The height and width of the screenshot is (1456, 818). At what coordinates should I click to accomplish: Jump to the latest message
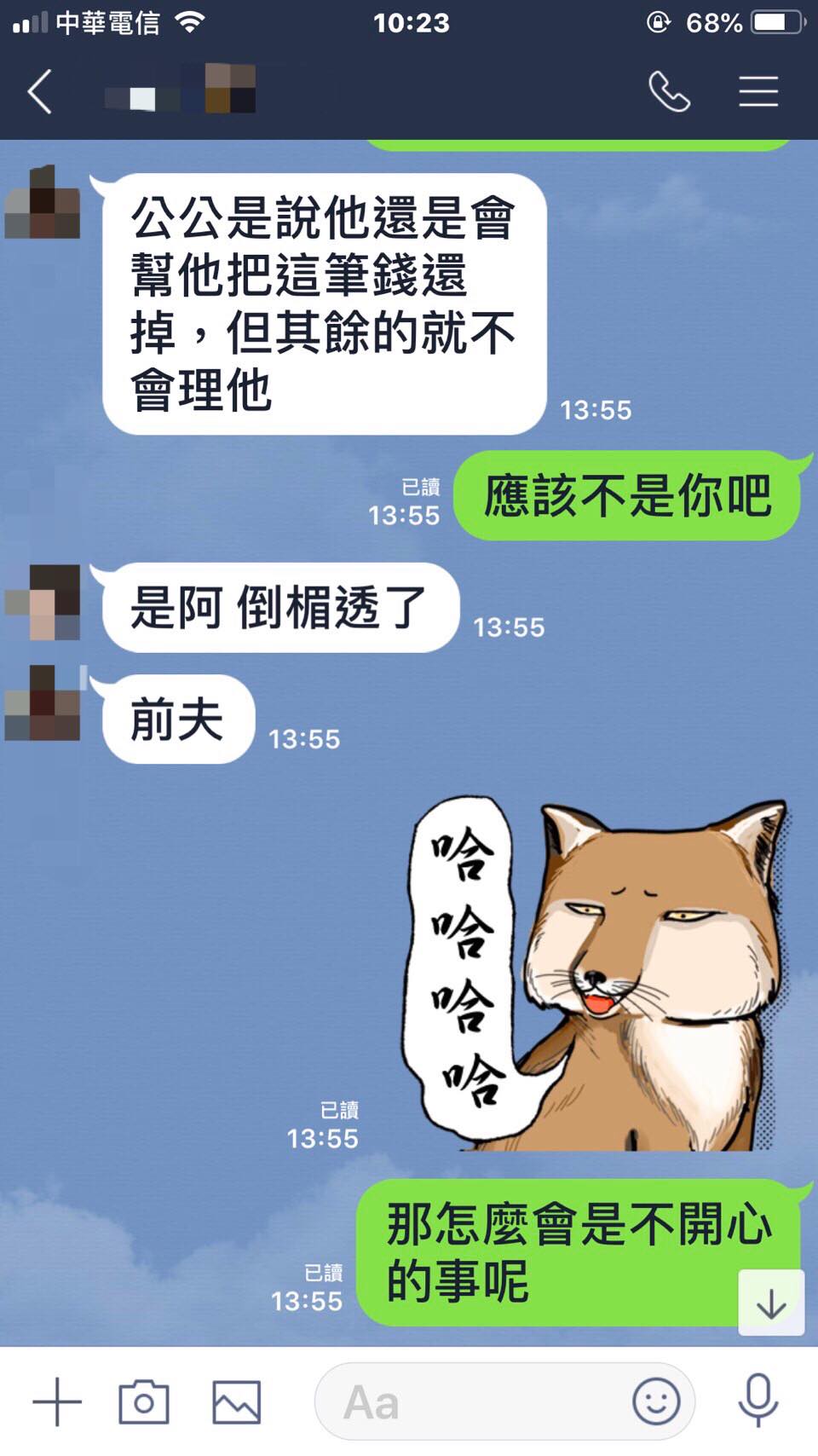coord(771,1303)
